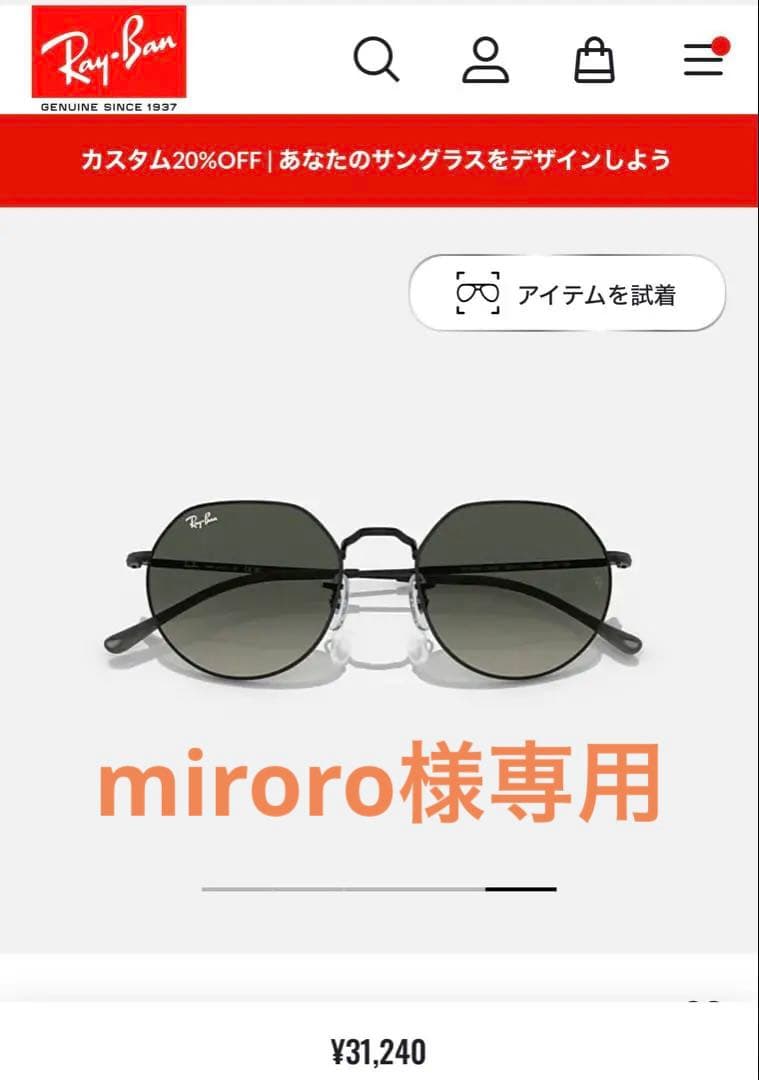View the shopping bag

(594, 60)
